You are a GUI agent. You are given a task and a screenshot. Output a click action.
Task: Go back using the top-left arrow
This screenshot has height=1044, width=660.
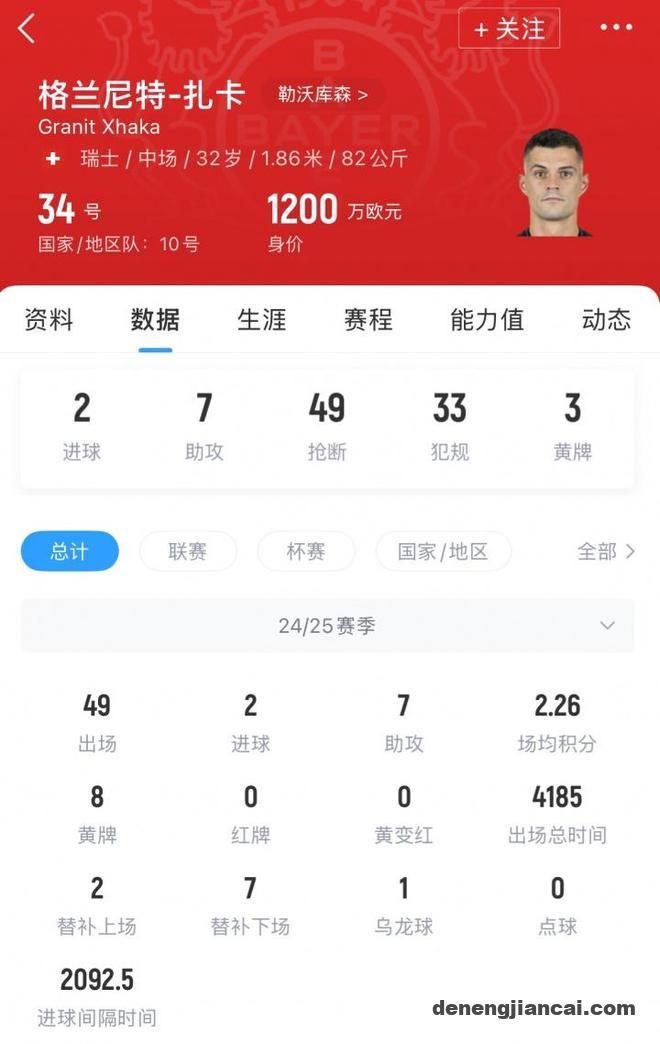click(27, 28)
